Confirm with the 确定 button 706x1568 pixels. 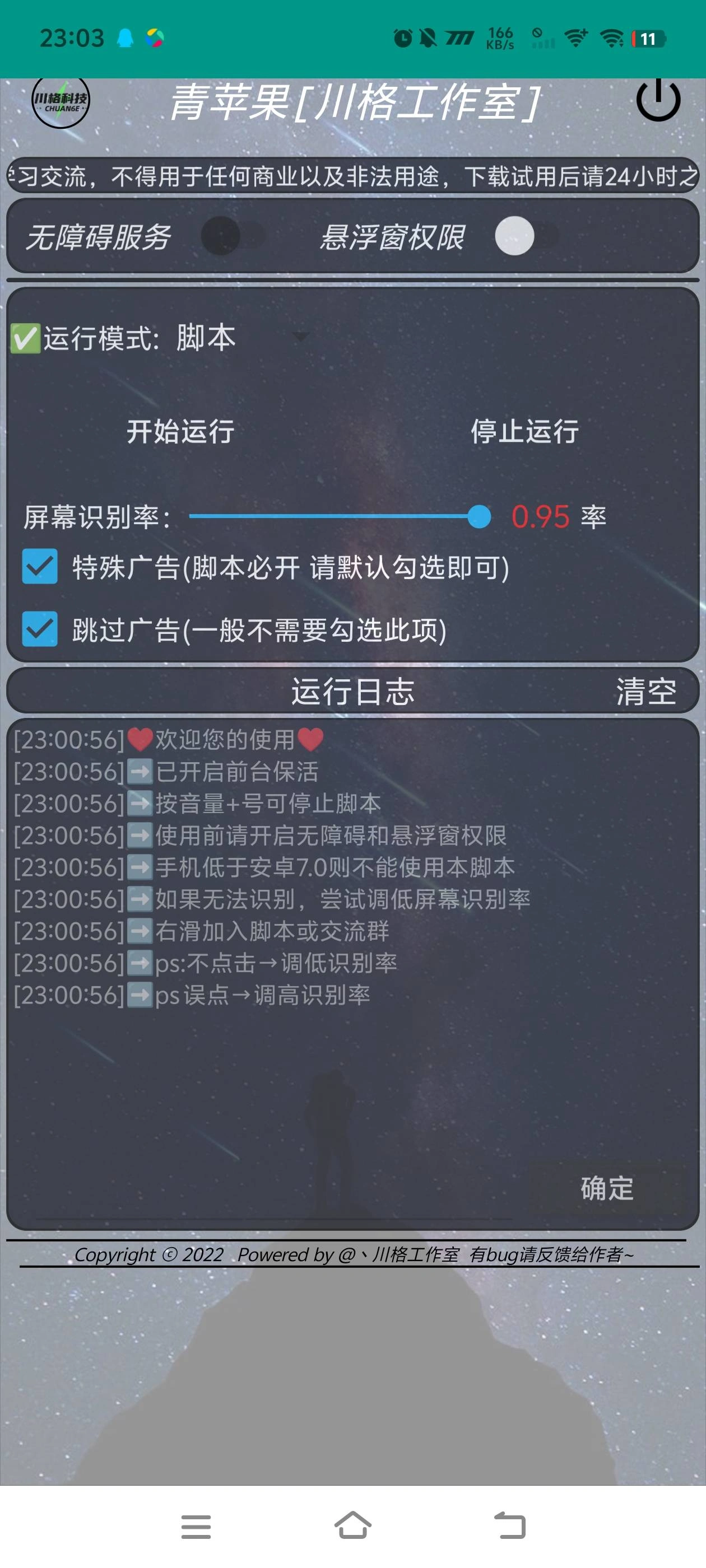click(607, 1189)
